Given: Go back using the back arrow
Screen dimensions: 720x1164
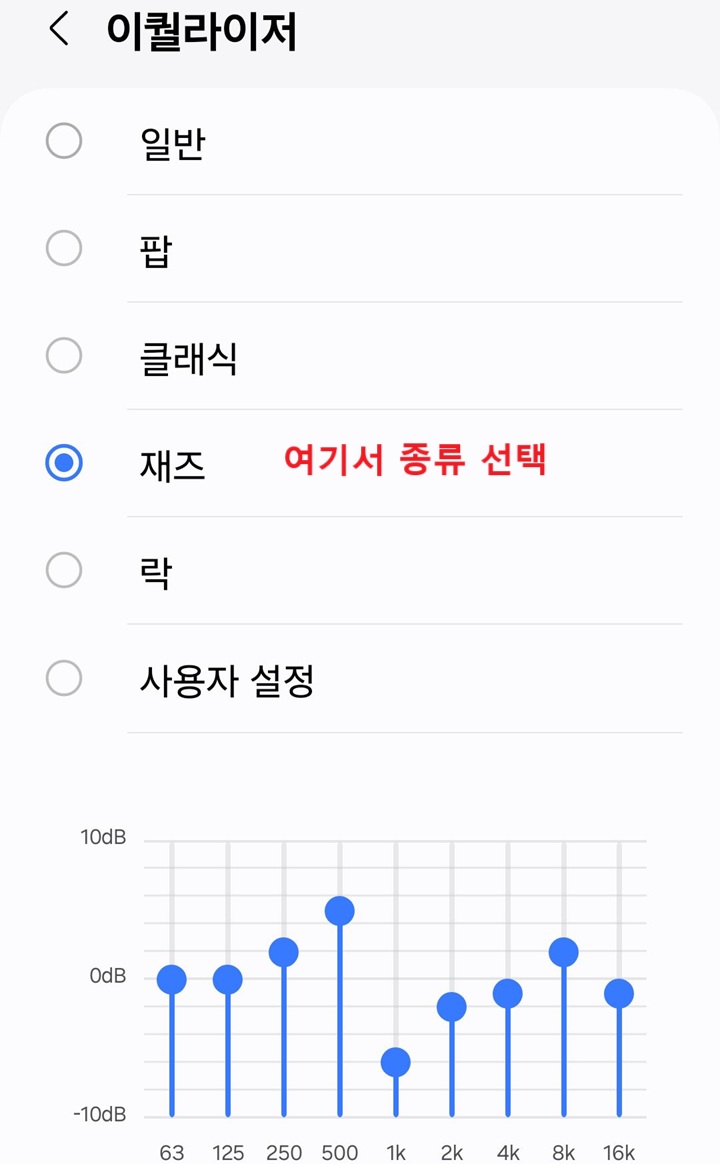Looking at the screenshot, I should [57, 31].
